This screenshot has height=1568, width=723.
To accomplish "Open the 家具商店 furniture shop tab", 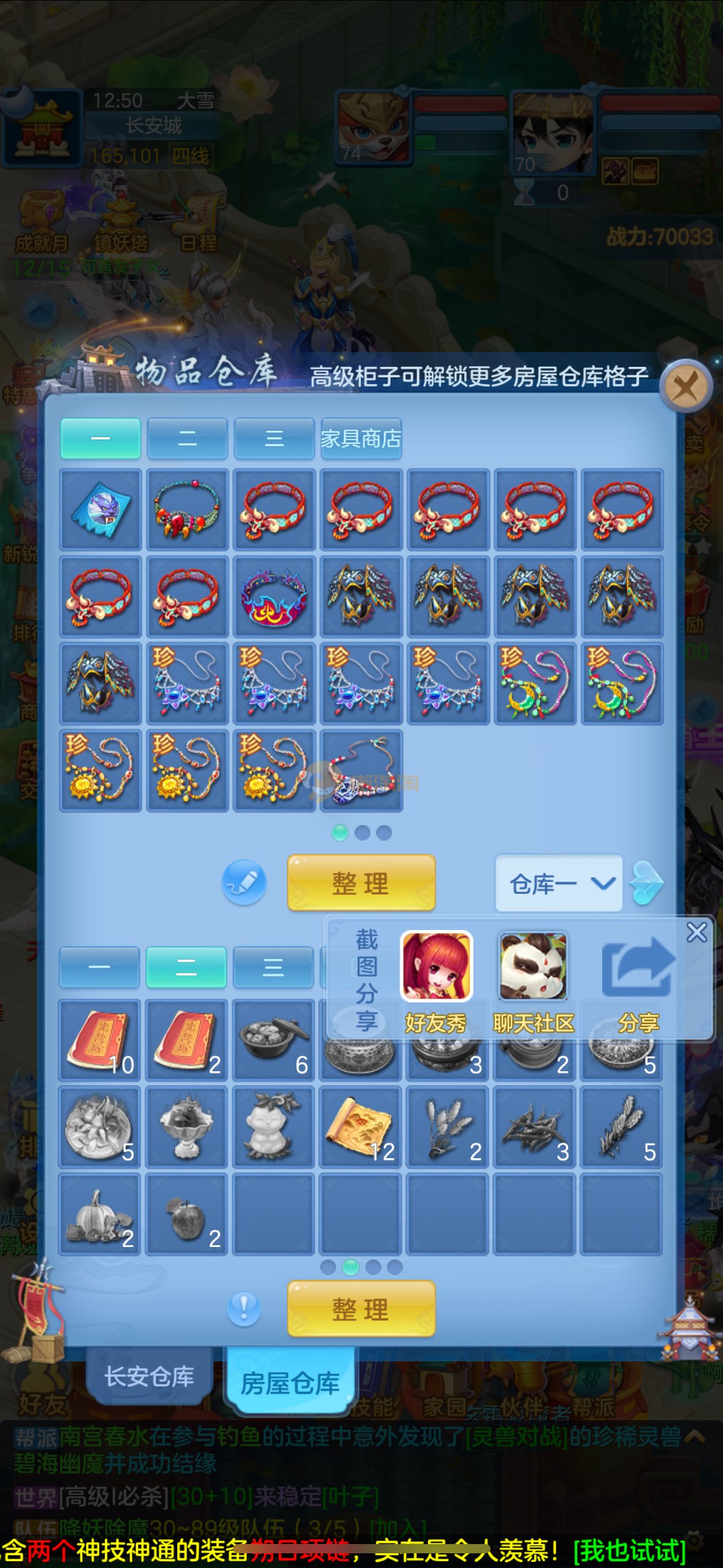I will coord(361,439).
